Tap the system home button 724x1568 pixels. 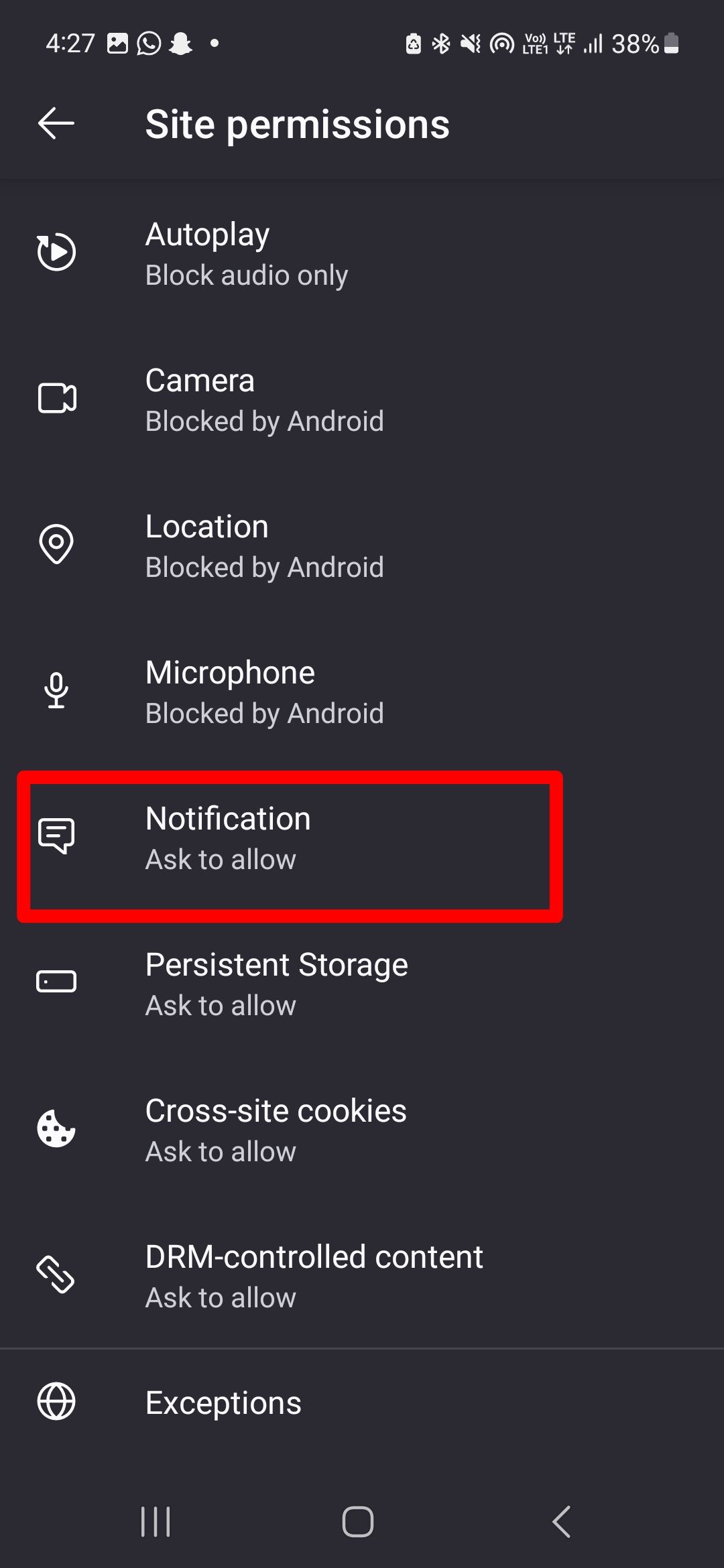358,1522
